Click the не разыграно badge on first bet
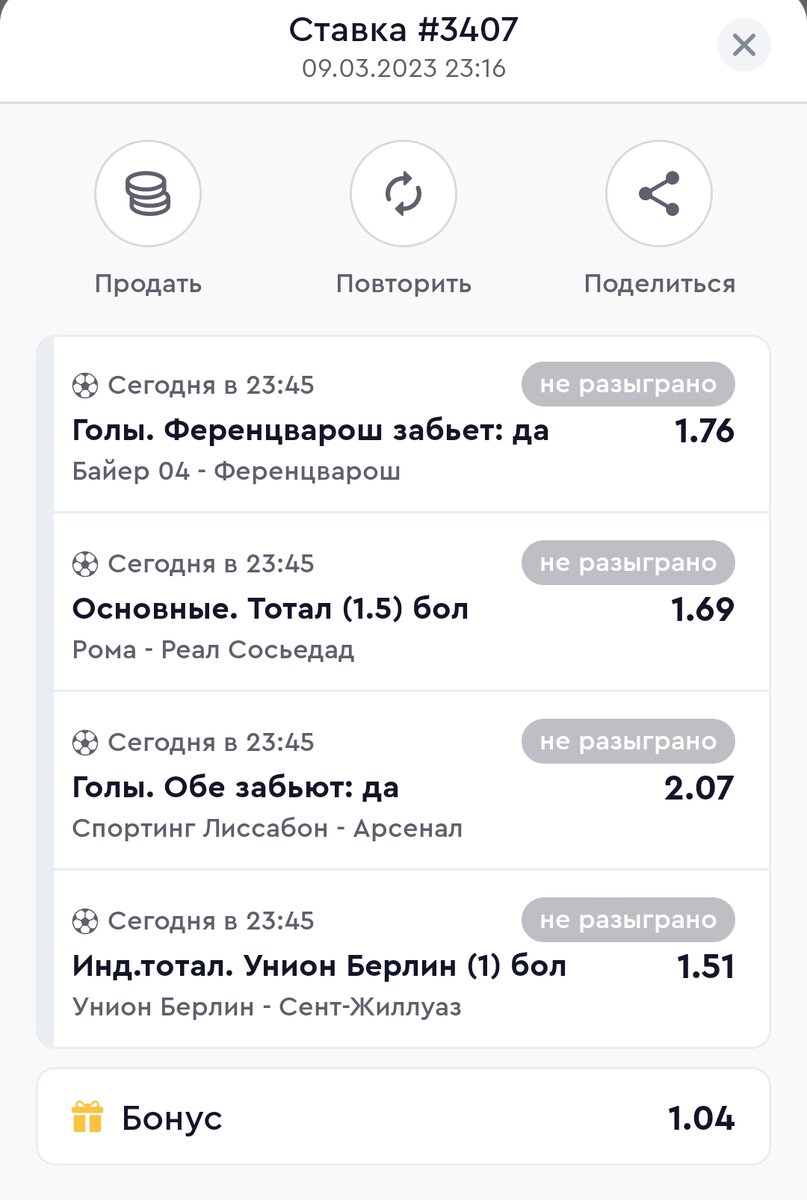The height and width of the screenshot is (1200, 807). click(x=627, y=383)
